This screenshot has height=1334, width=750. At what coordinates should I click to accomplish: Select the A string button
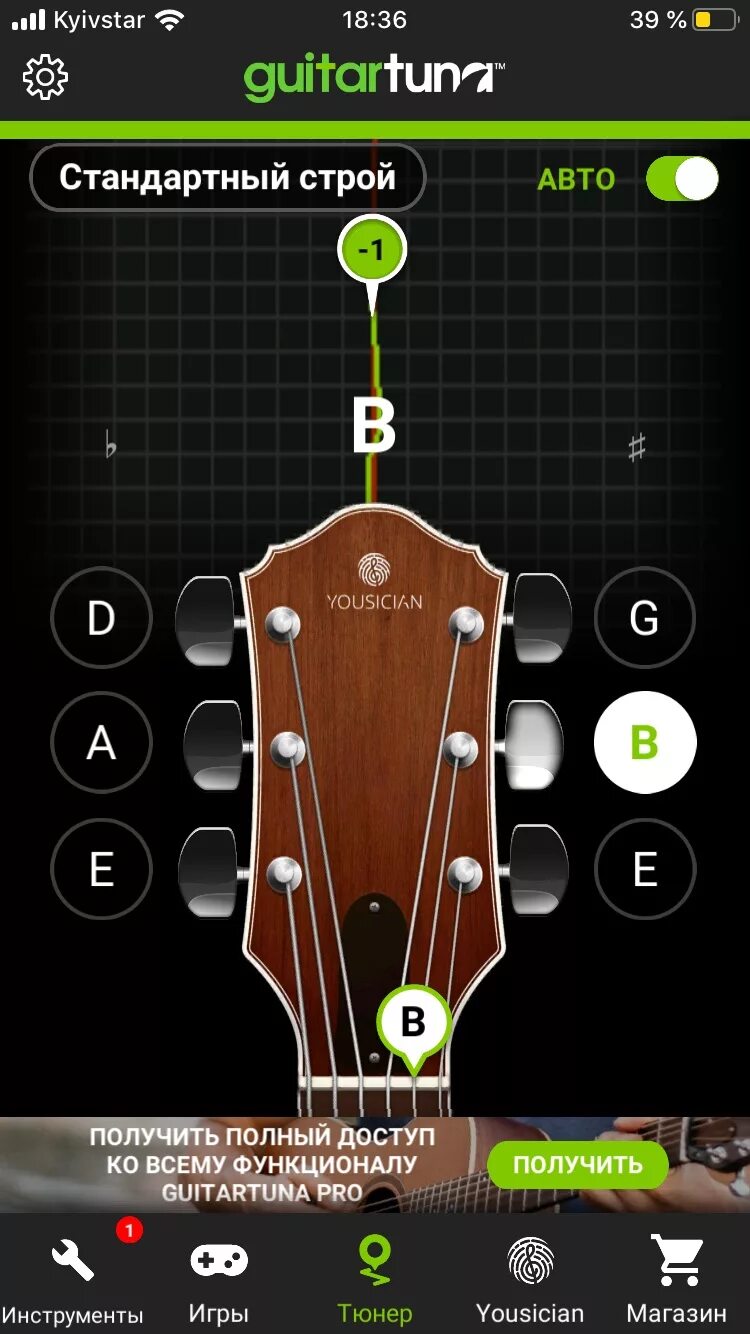(101, 743)
